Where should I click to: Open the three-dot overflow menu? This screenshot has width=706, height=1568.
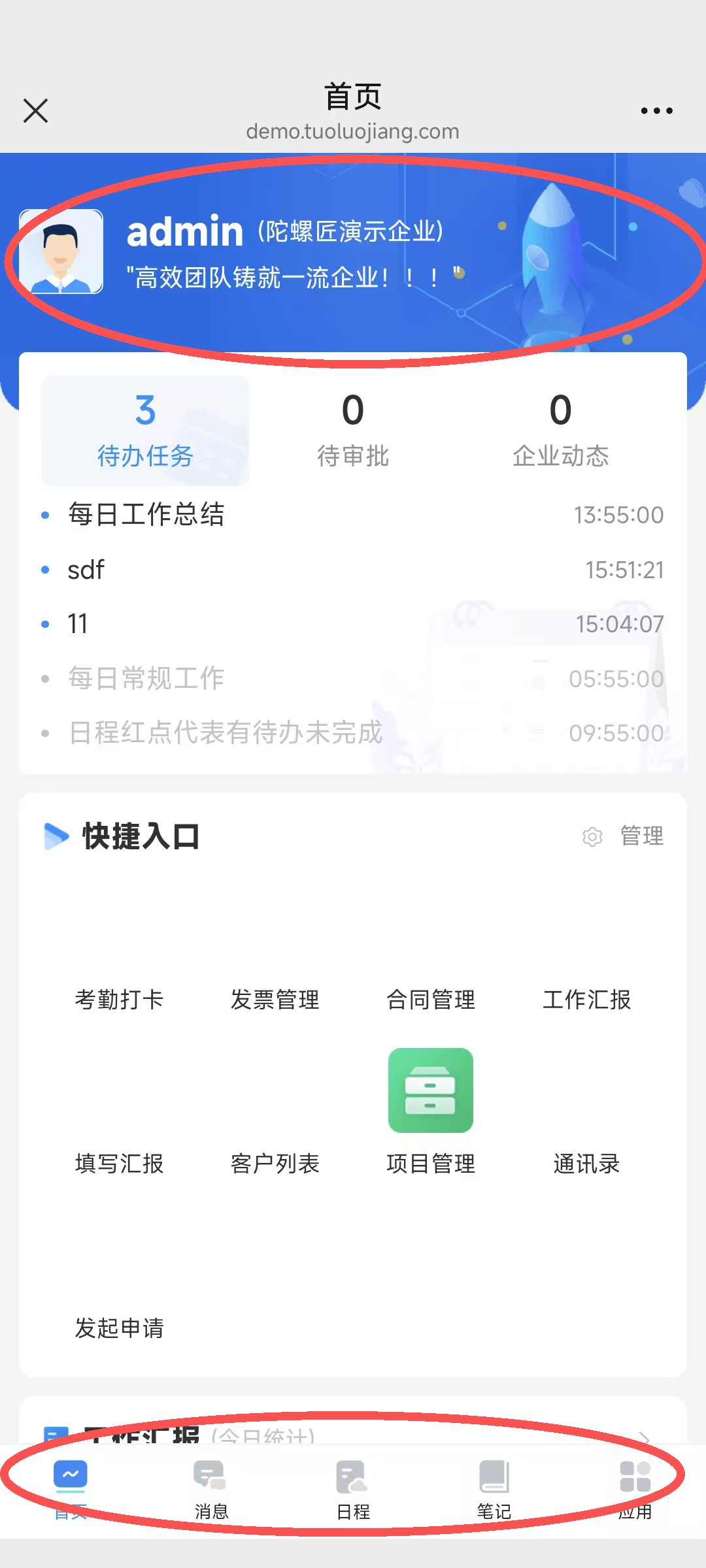click(x=656, y=111)
